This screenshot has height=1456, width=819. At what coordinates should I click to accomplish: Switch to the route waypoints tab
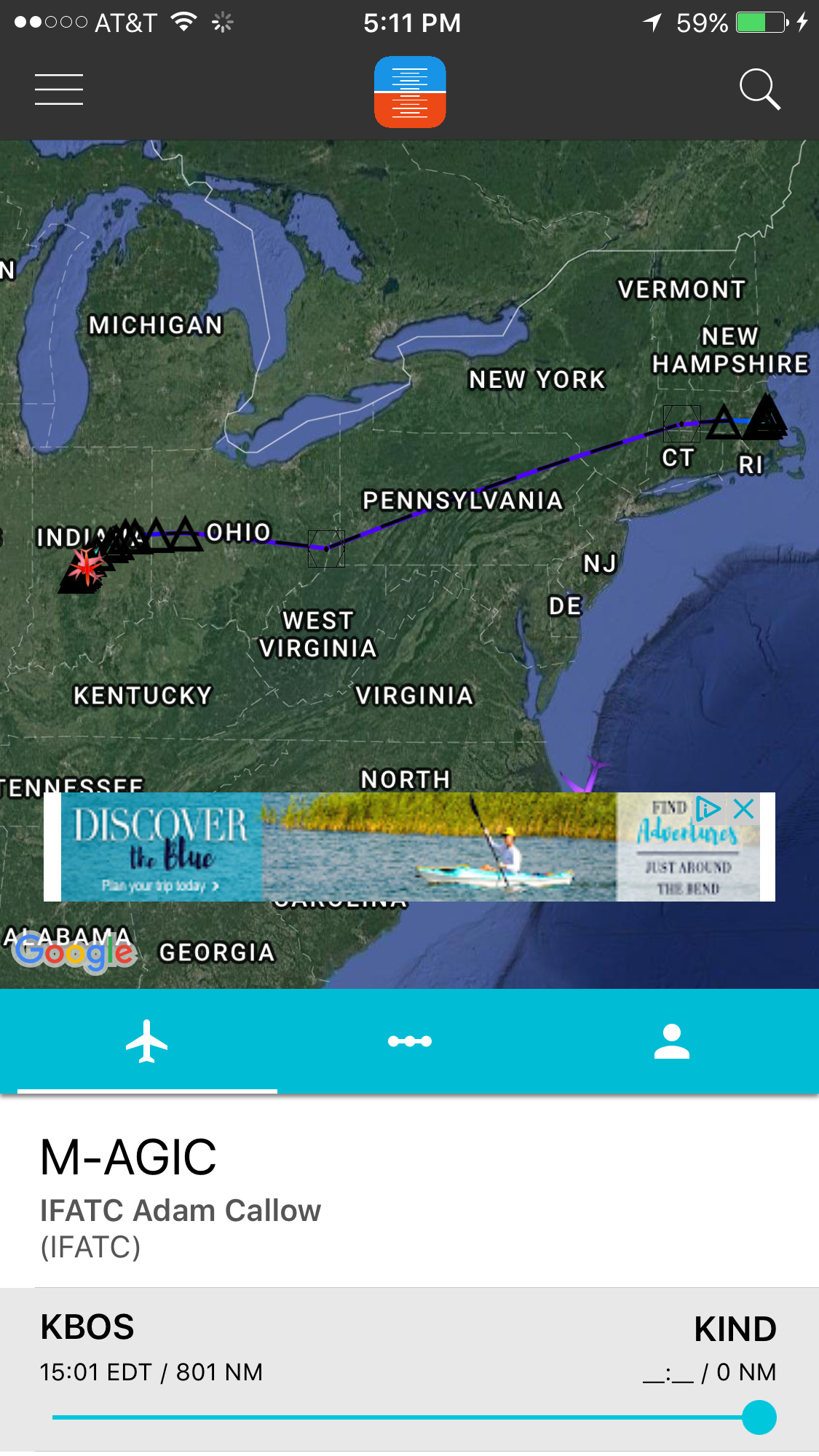[x=410, y=1041]
